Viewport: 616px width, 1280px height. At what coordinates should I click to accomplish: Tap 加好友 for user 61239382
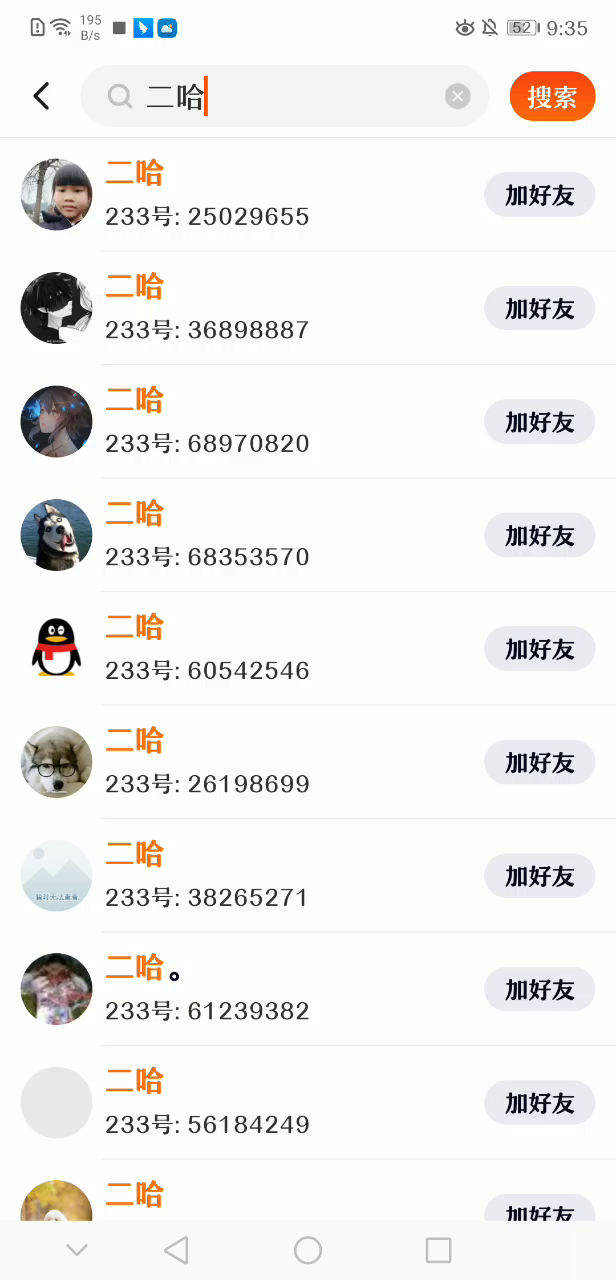point(539,989)
